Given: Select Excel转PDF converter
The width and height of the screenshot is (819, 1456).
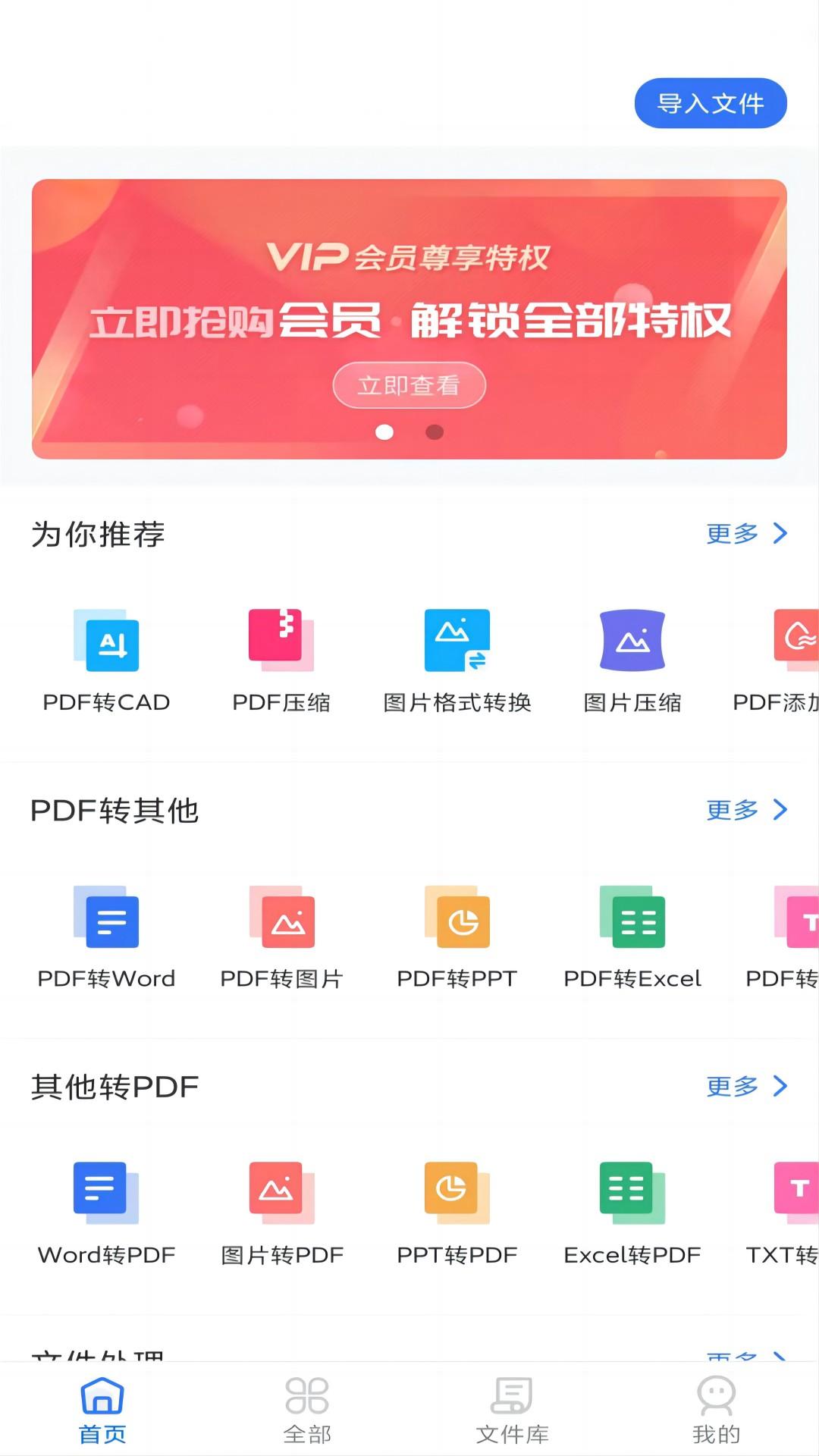Looking at the screenshot, I should [x=632, y=1213].
